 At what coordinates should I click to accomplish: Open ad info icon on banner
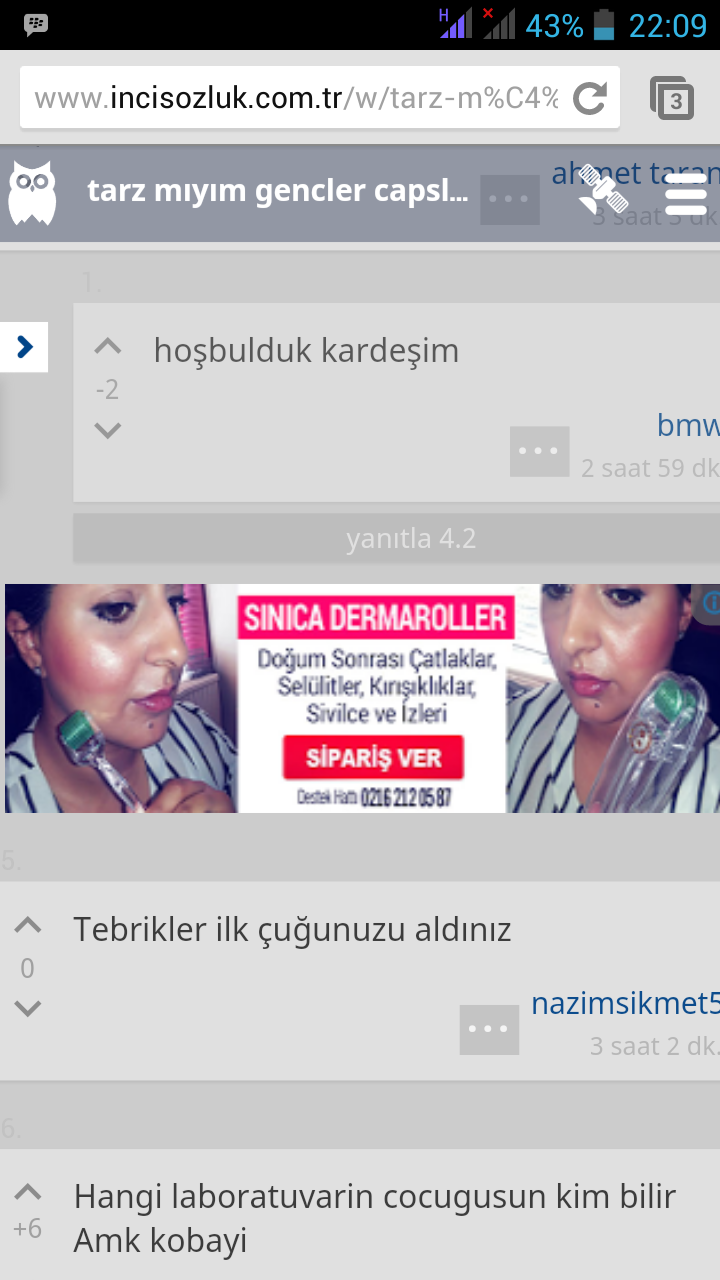(710, 603)
